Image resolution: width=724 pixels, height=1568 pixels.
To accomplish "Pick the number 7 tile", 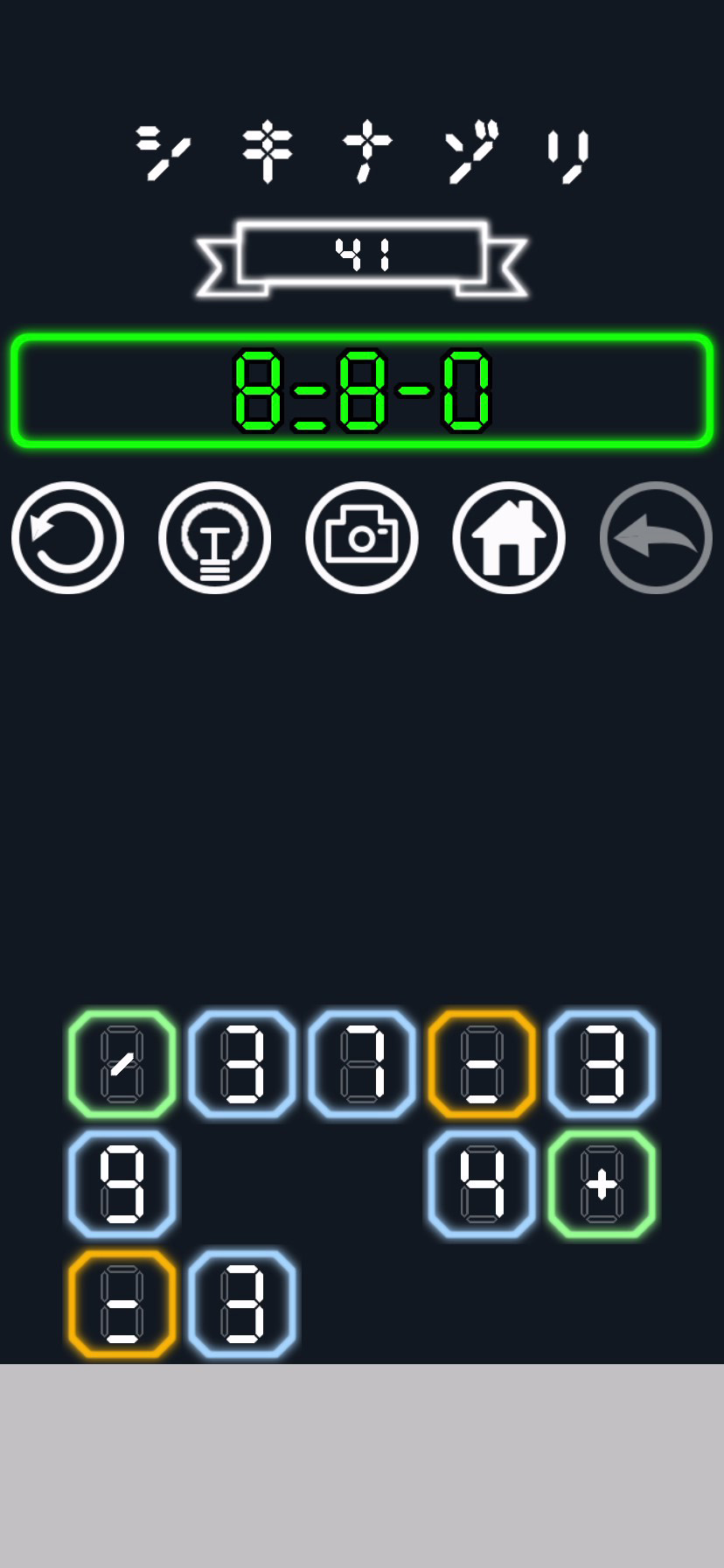I will [x=362, y=1063].
